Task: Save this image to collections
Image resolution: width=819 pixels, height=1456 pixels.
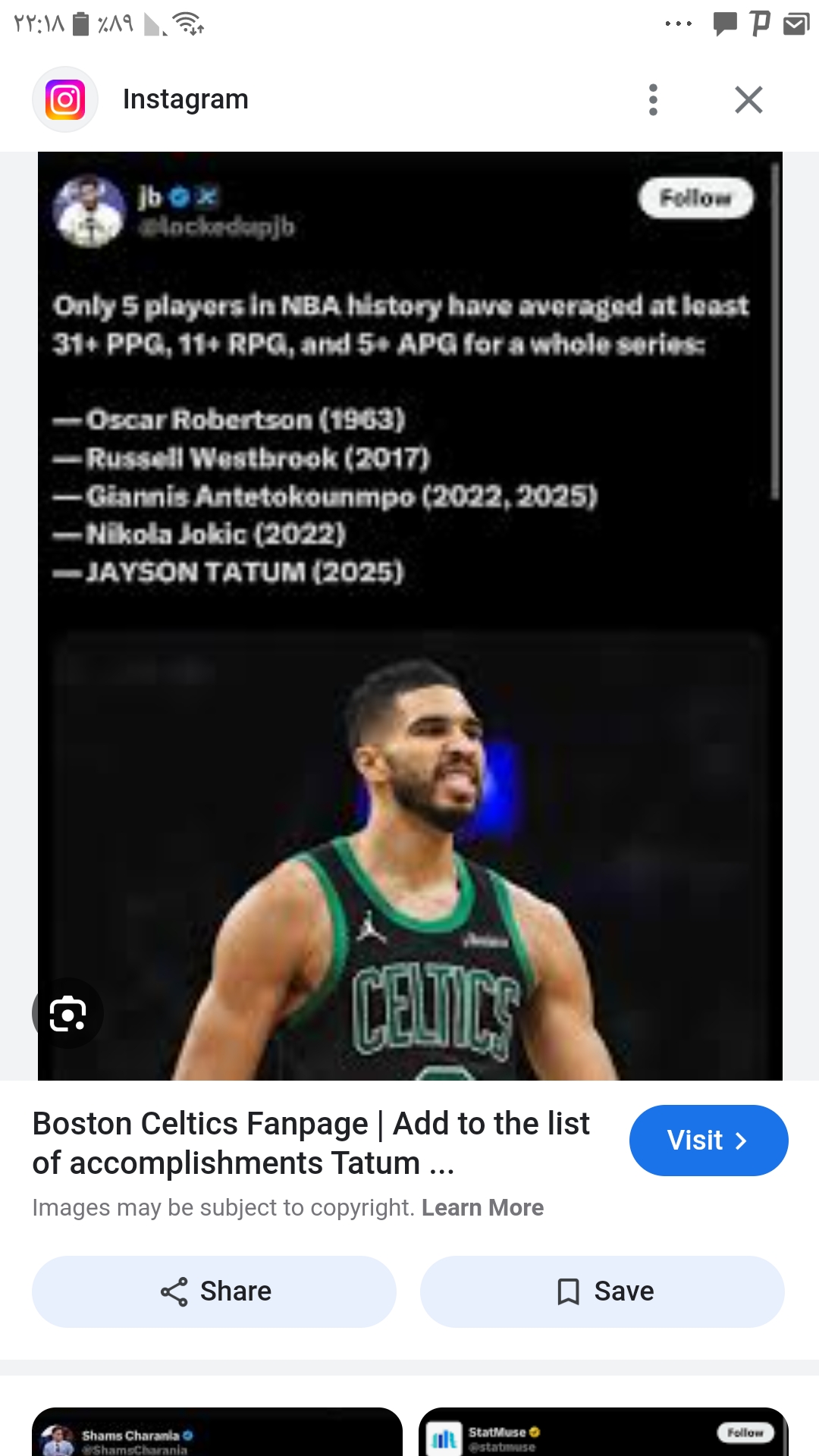Action: [x=602, y=1291]
